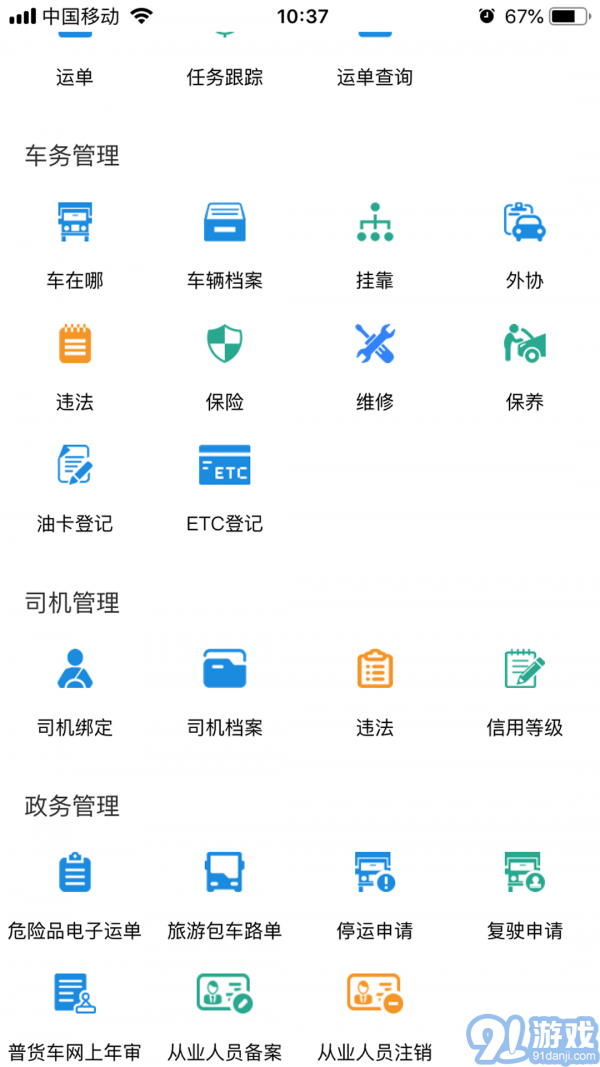Screen dimensions: 600x1067
Task: Open 任务跟踪 task tracking
Action: [224, 78]
